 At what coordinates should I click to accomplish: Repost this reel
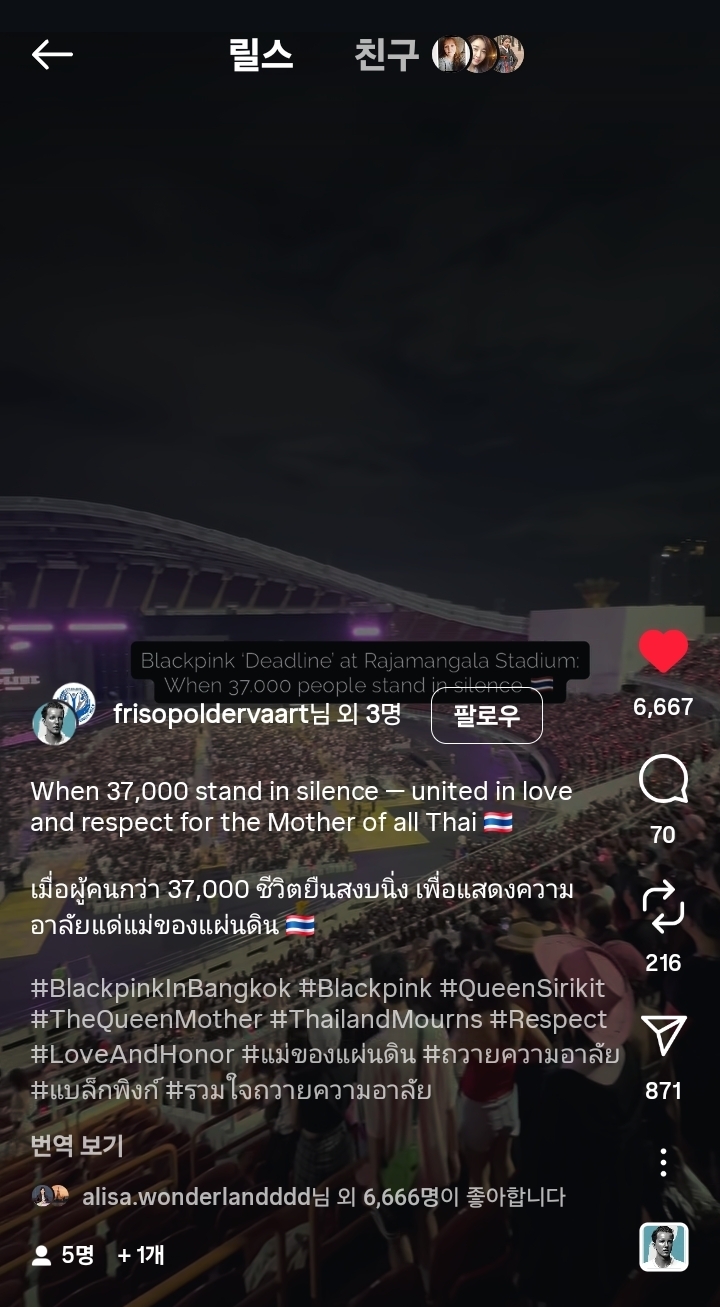pos(663,907)
